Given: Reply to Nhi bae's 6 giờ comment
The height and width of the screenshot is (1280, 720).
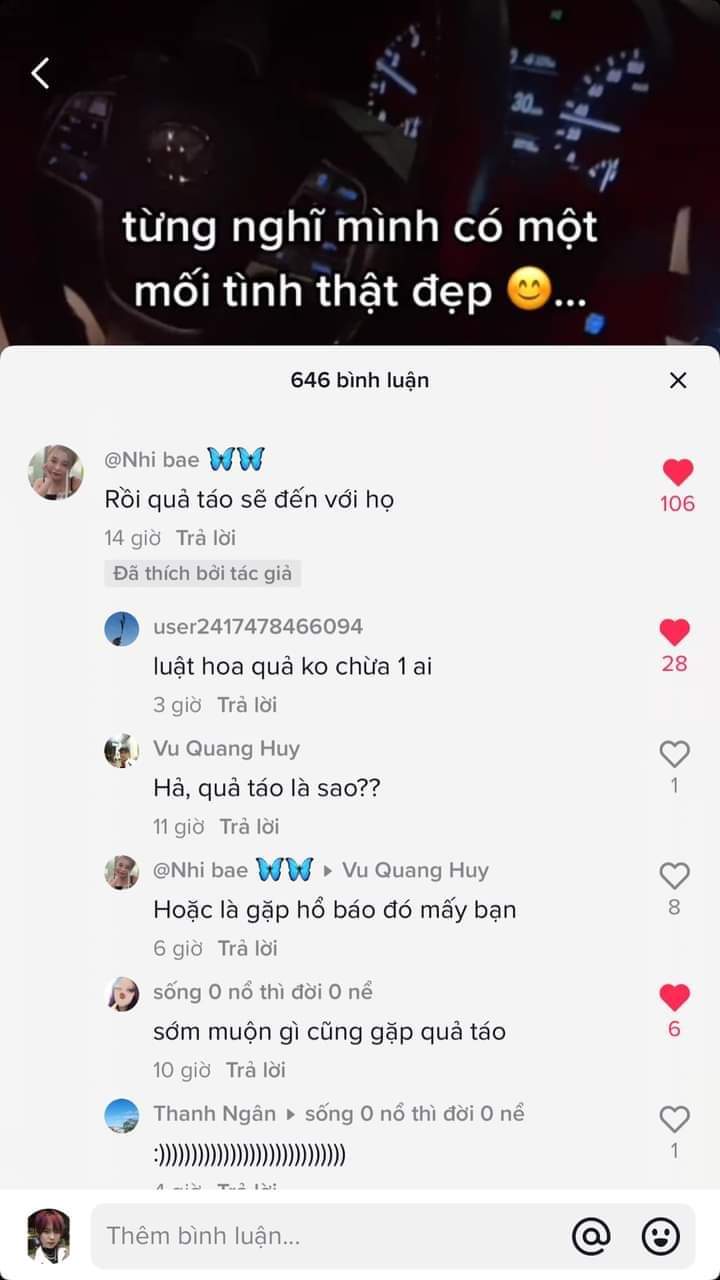Looking at the screenshot, I should coord(247,948).
